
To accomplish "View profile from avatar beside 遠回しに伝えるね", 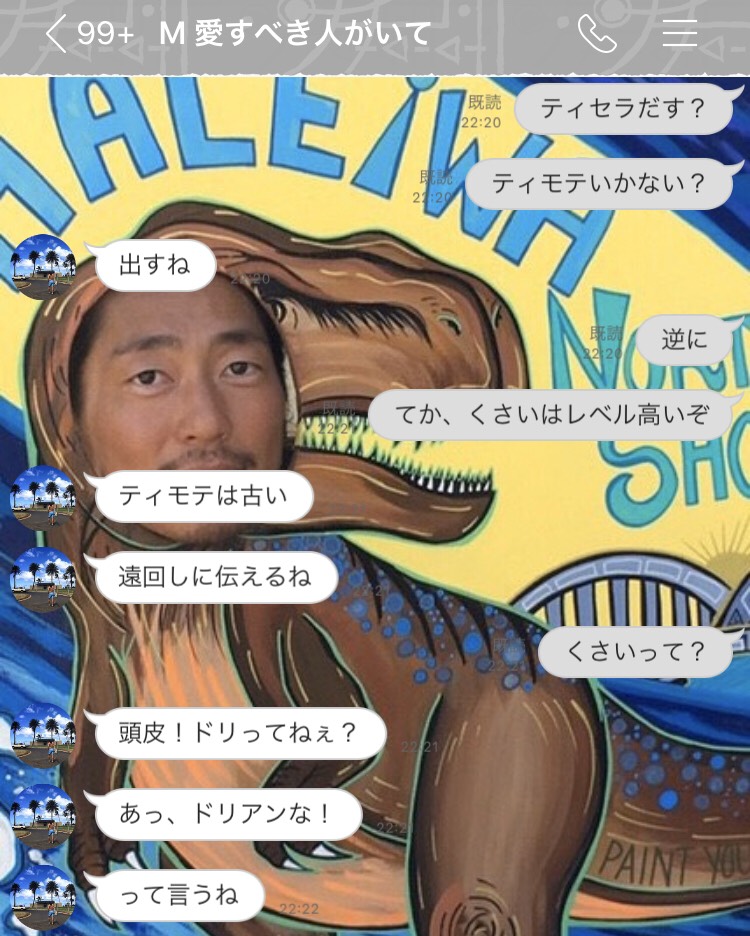I will tap(43, 579).
